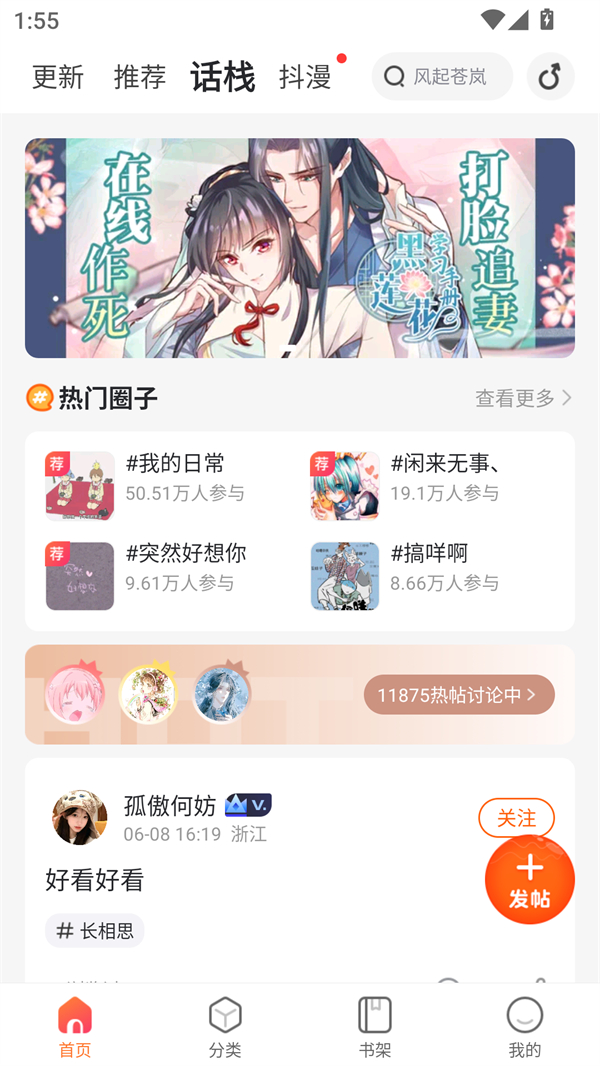Switch to the 更新 tab
Viewport: 600px width, 1066px height.
[x=58, y=77]
